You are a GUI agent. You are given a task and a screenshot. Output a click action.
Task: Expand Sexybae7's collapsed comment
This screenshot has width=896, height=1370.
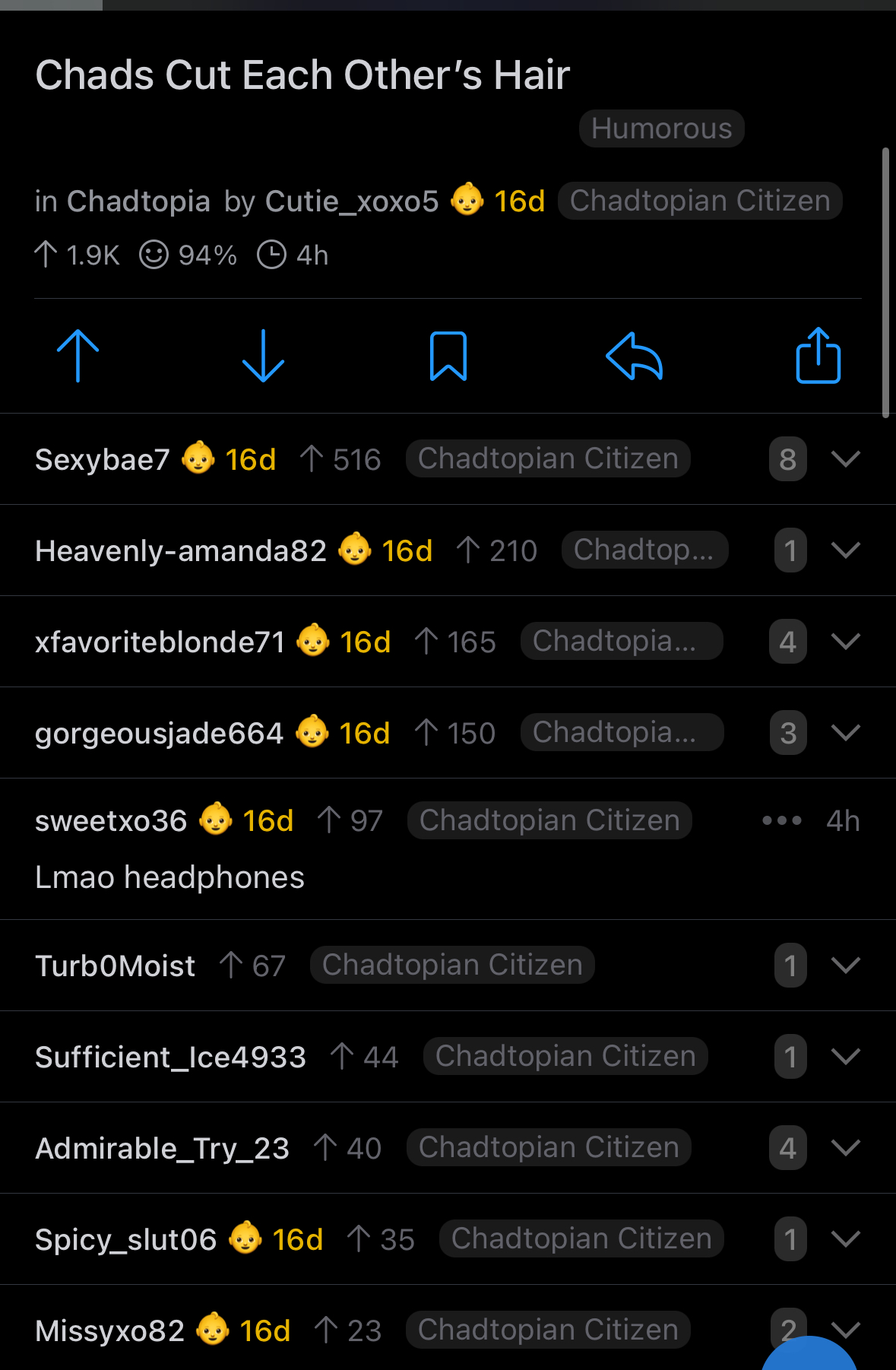845,459
